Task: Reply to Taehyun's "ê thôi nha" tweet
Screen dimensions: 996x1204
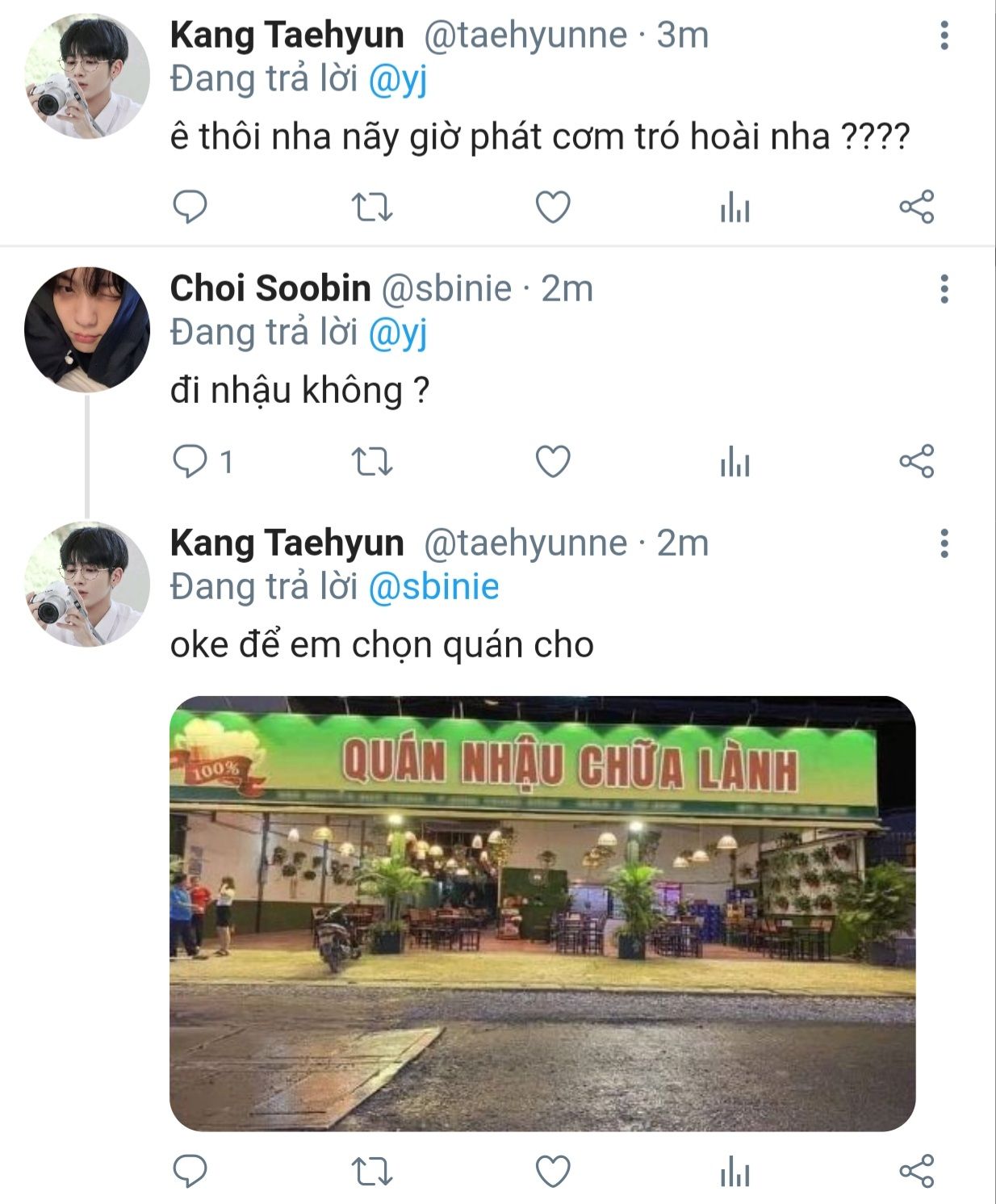Action: click(190, 208)
